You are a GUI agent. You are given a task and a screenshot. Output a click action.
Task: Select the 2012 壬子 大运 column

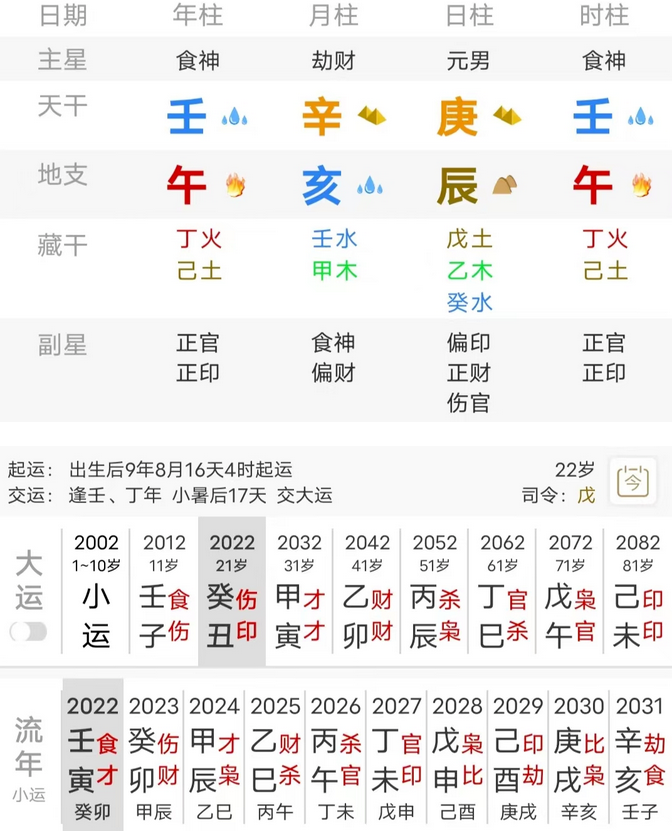tap(164, 592)
